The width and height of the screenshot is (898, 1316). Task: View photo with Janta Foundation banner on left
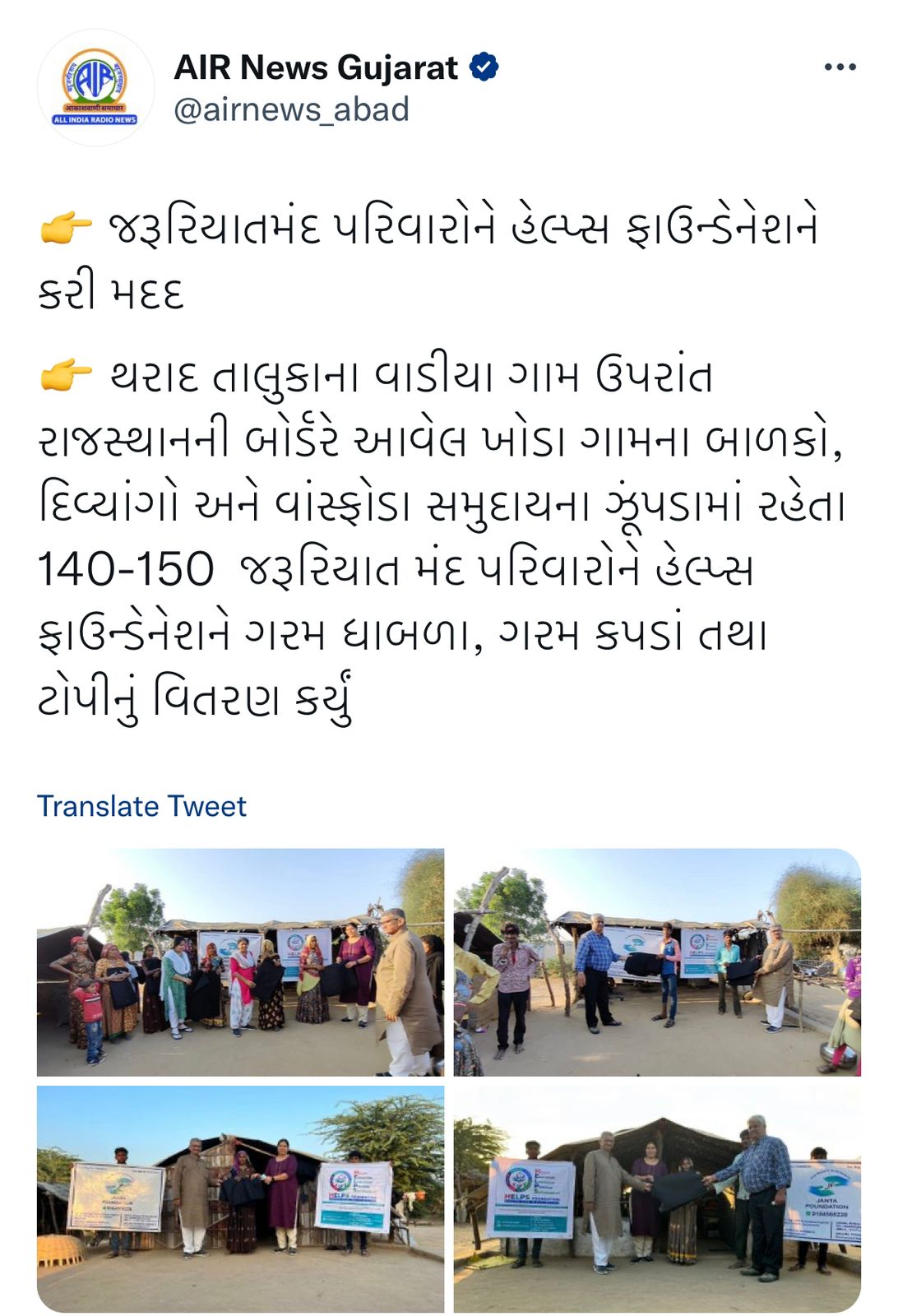(x=240, y=1198)
